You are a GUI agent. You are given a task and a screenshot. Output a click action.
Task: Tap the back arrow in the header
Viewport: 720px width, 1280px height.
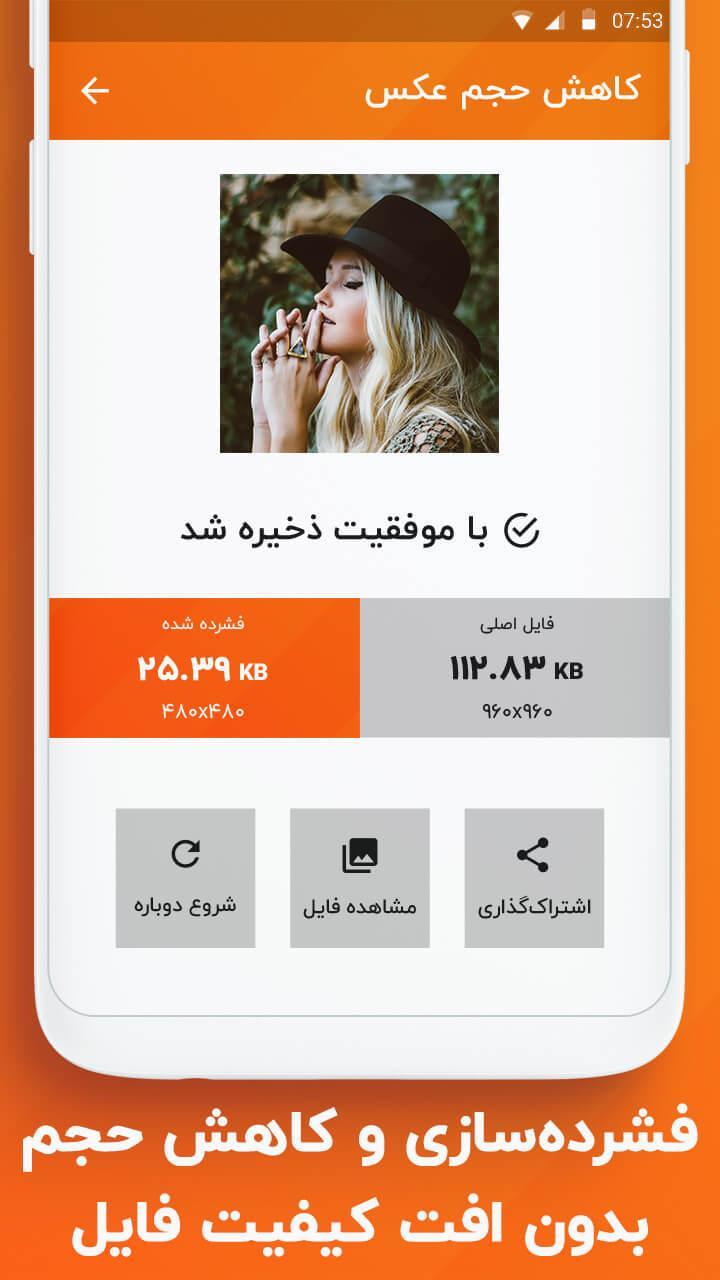tap(95, 90)
